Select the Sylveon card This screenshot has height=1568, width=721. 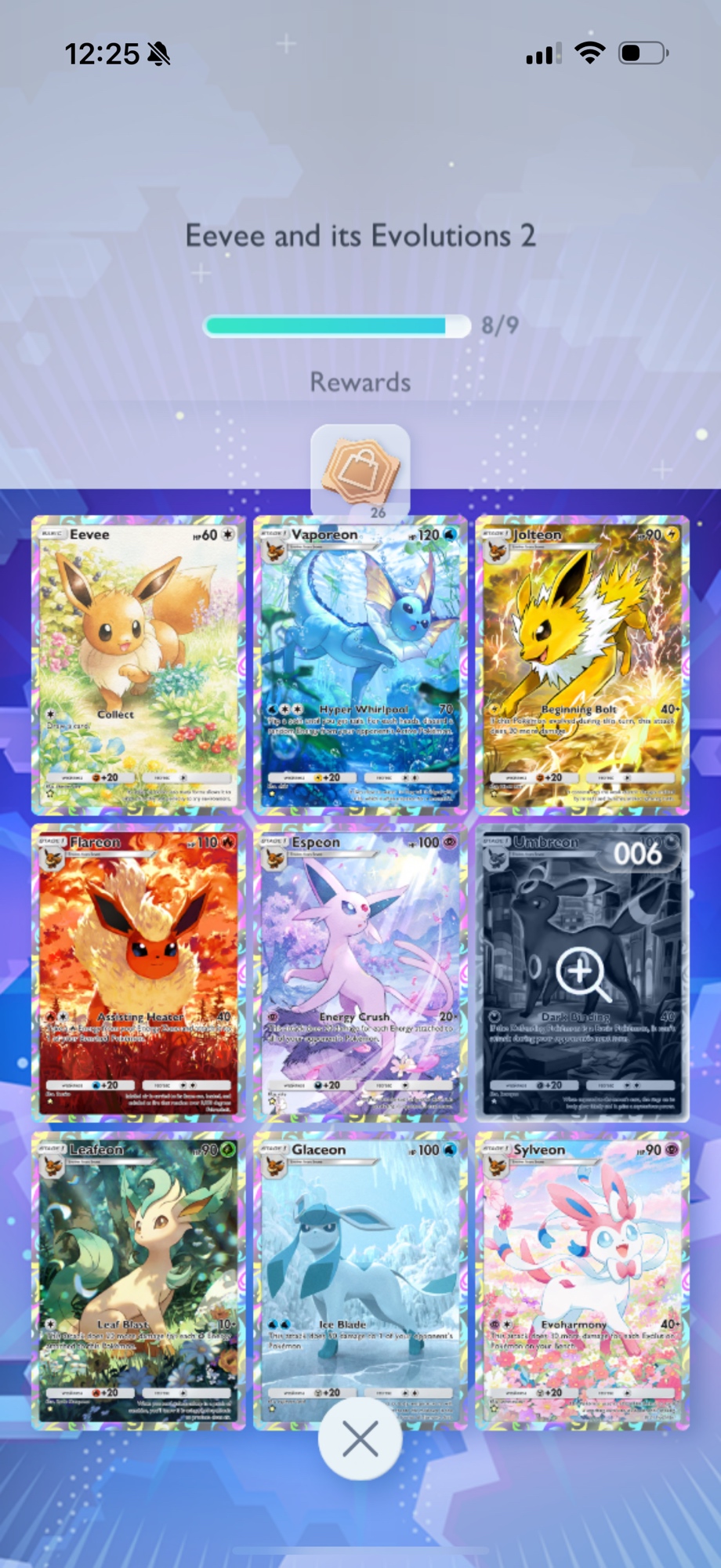tap(582, 1279)
